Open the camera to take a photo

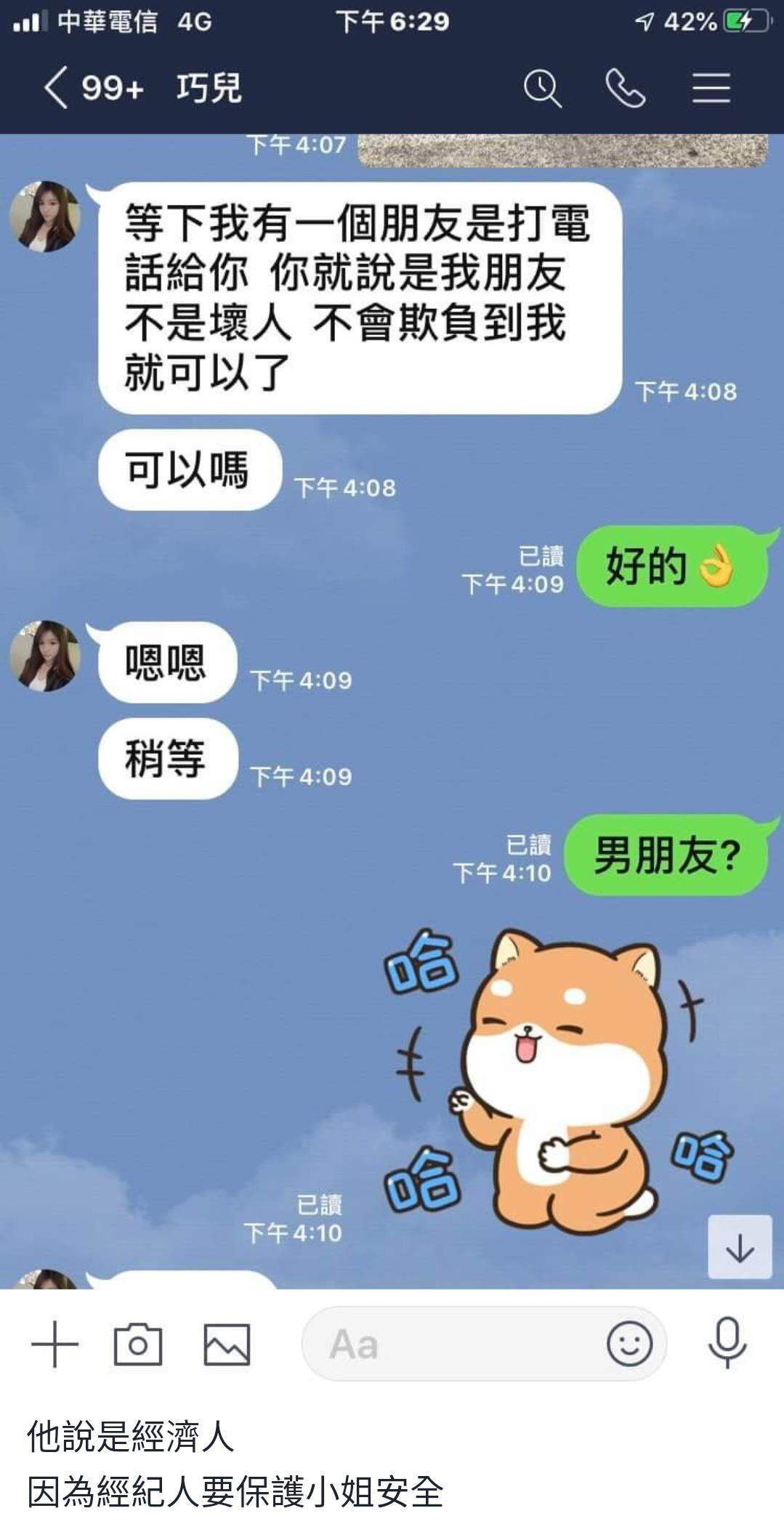138,1344
